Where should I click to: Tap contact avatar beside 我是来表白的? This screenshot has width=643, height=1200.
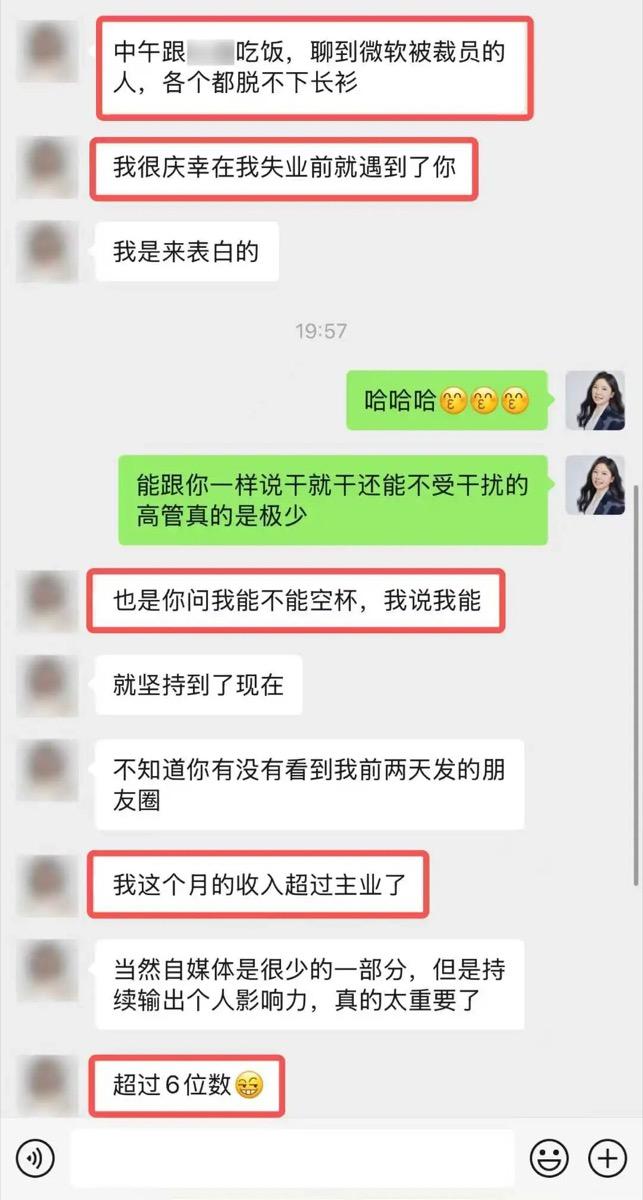click(48, 252)
